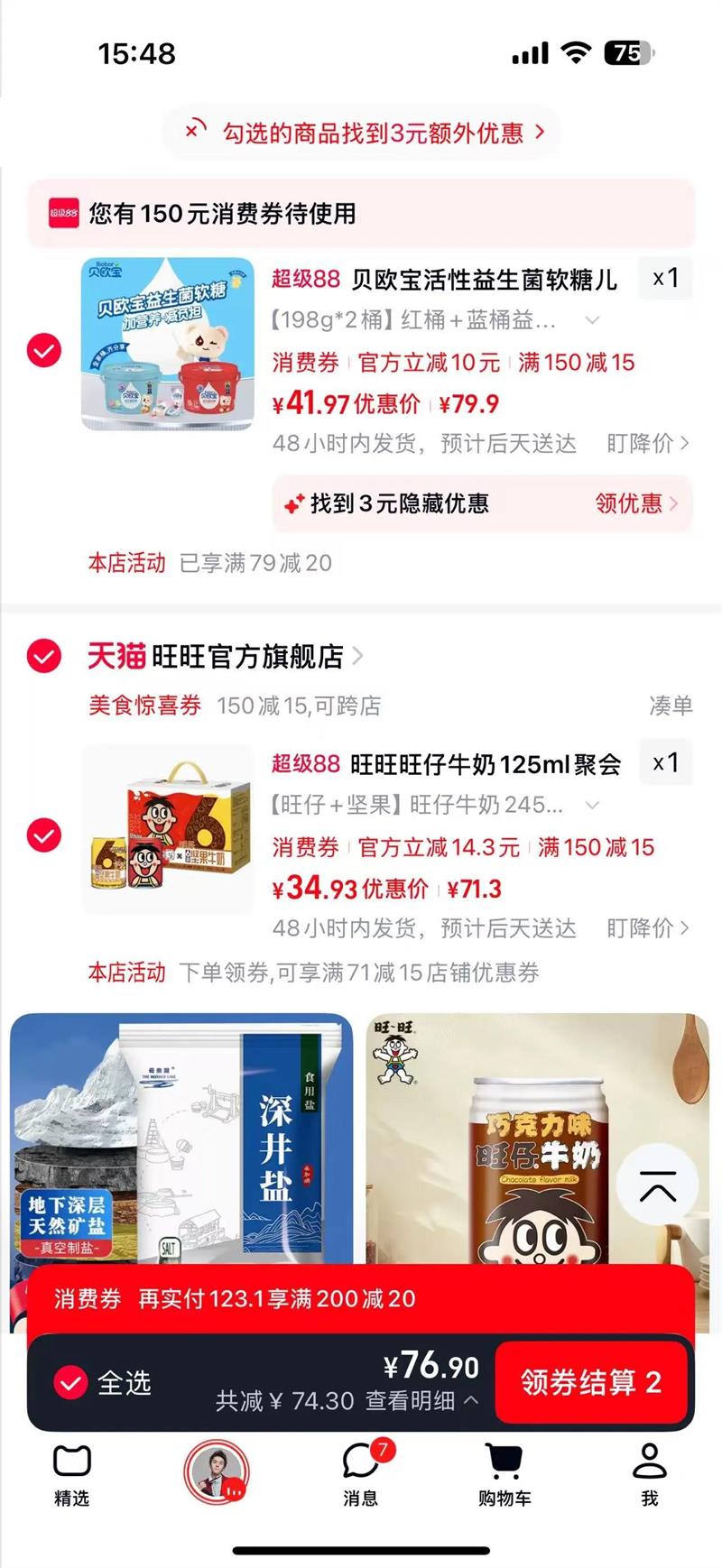This screenshot has width=722, height=1568.
Task: Open the 贝欧宝益生菌软糖 product image
Action: tap(168, 345)
